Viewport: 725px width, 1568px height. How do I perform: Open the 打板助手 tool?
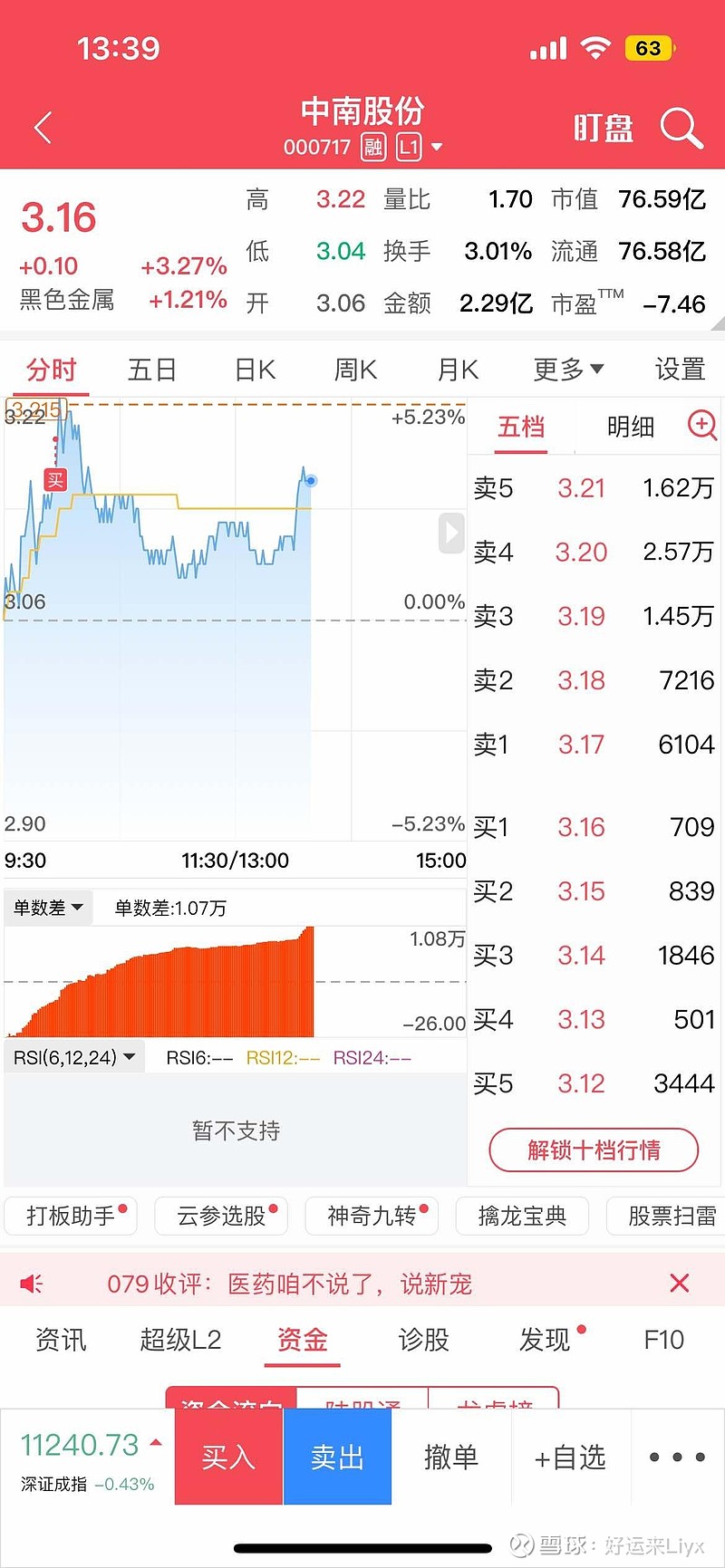tap(72, 1216)
